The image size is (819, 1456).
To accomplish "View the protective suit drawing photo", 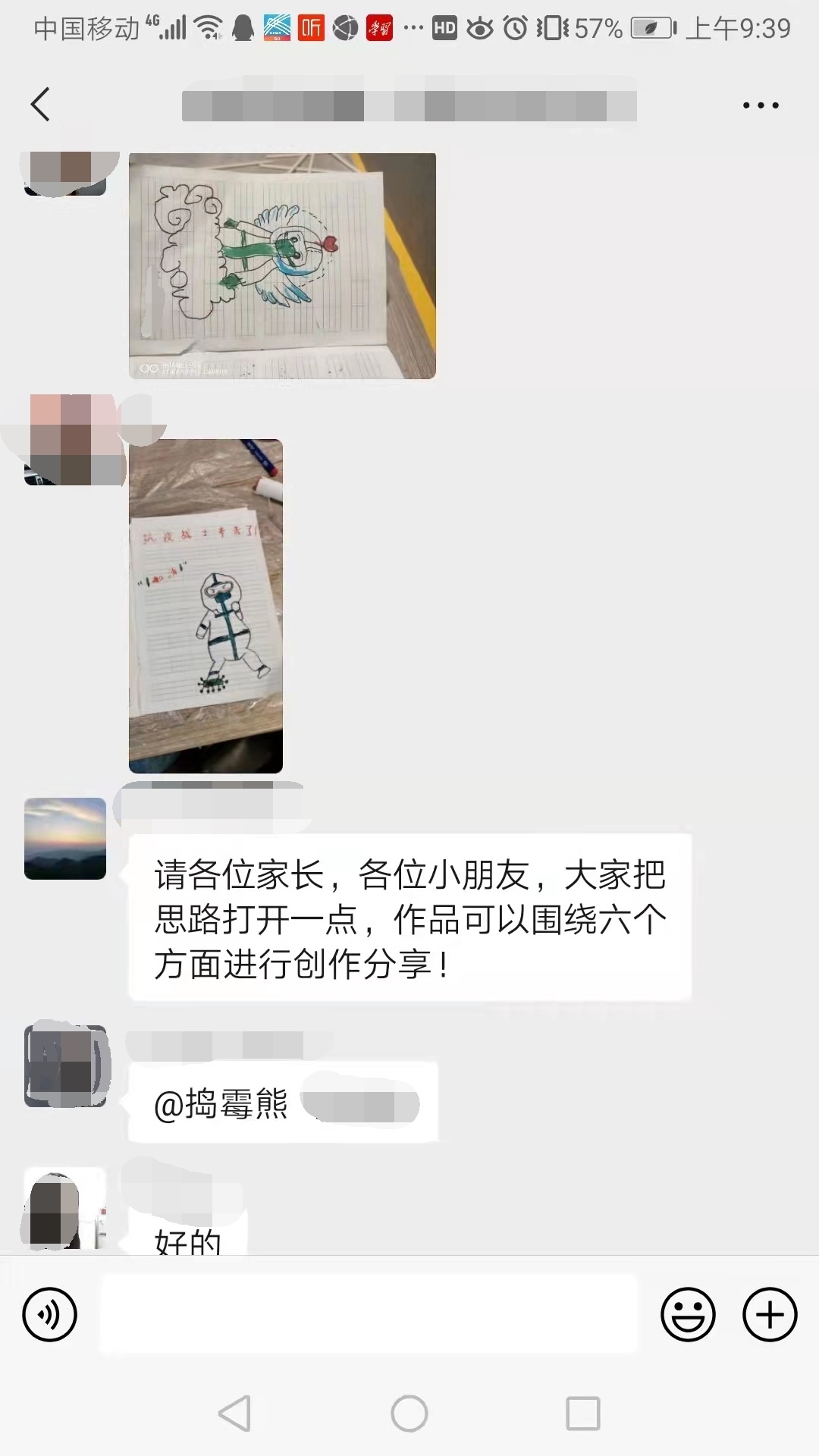I will 206,606.
